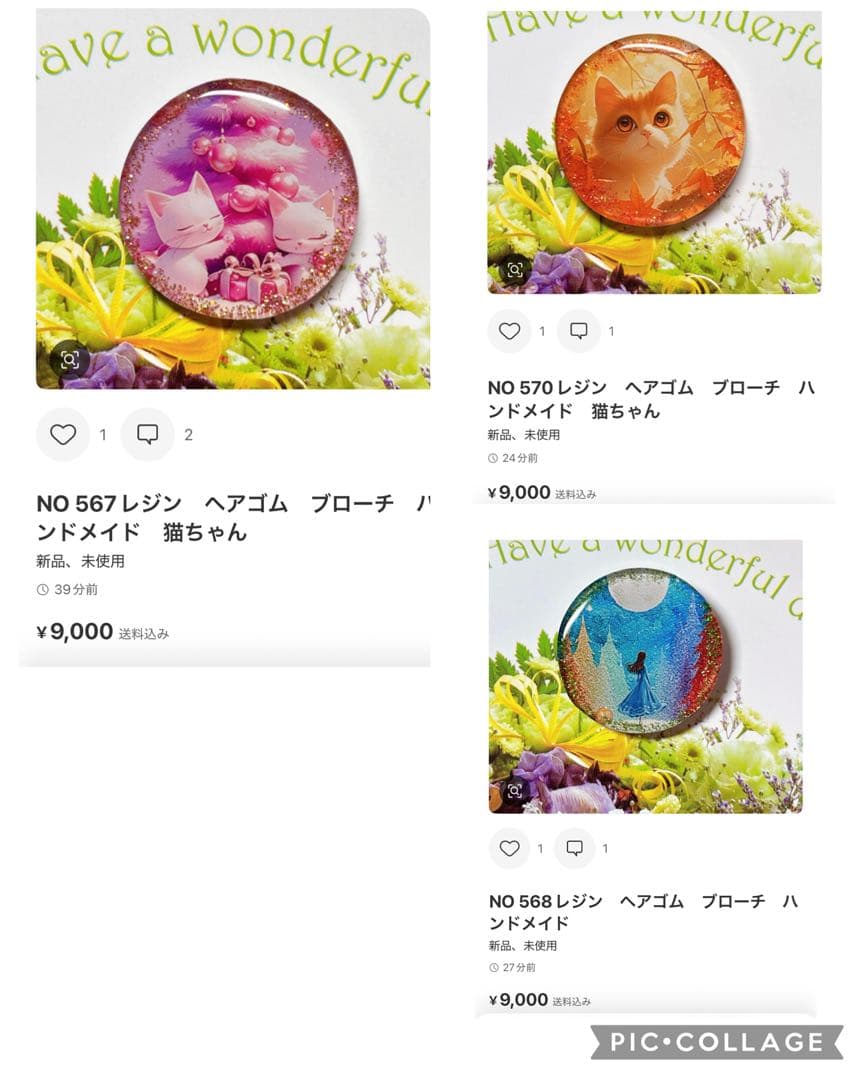The height and width of the screenshot is (1080, 864).
Task: Click the 新品、未使用 condition text under NO 568
Action: [522, 944]
